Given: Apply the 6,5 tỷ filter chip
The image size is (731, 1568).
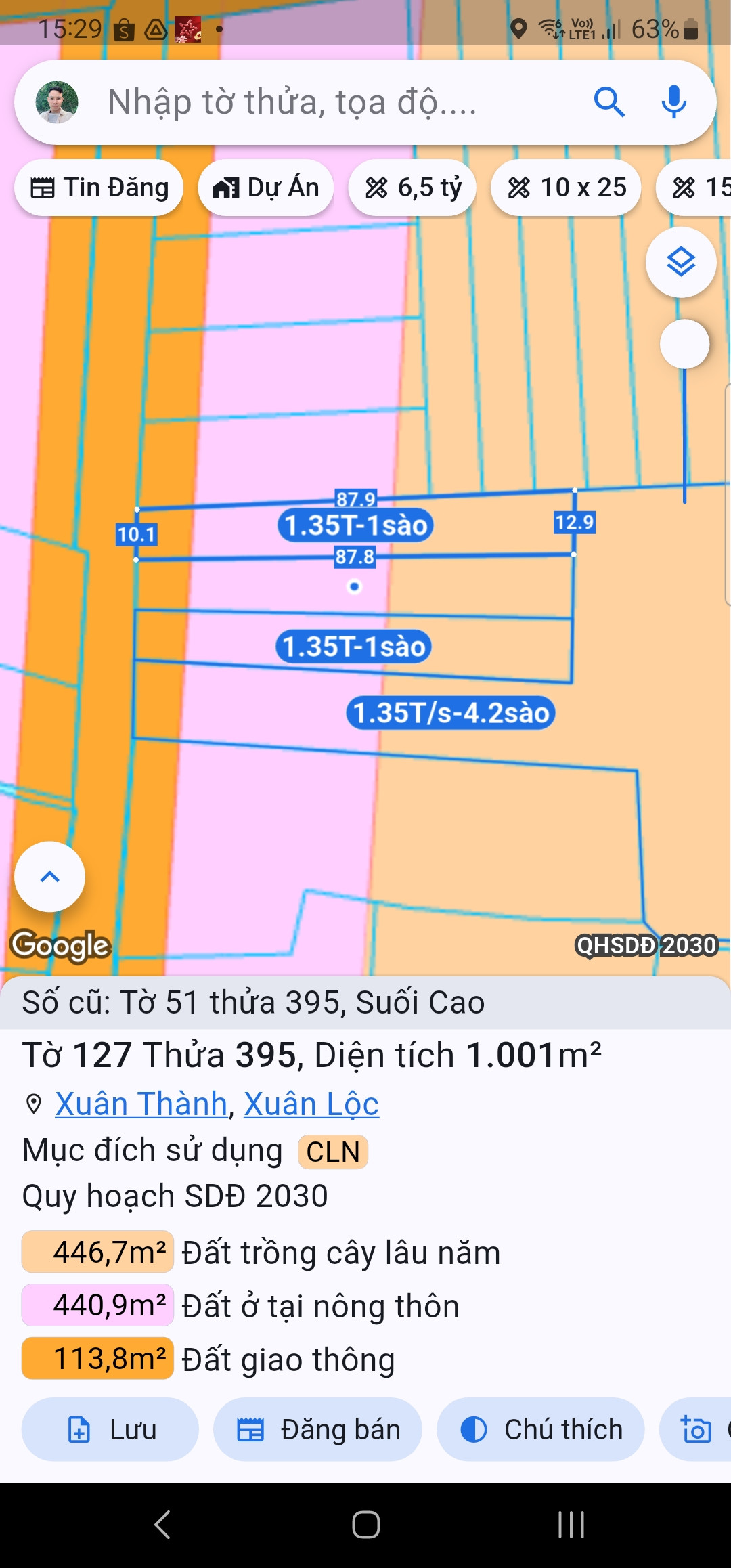Looking at the screenshot, I should [412, 188].
